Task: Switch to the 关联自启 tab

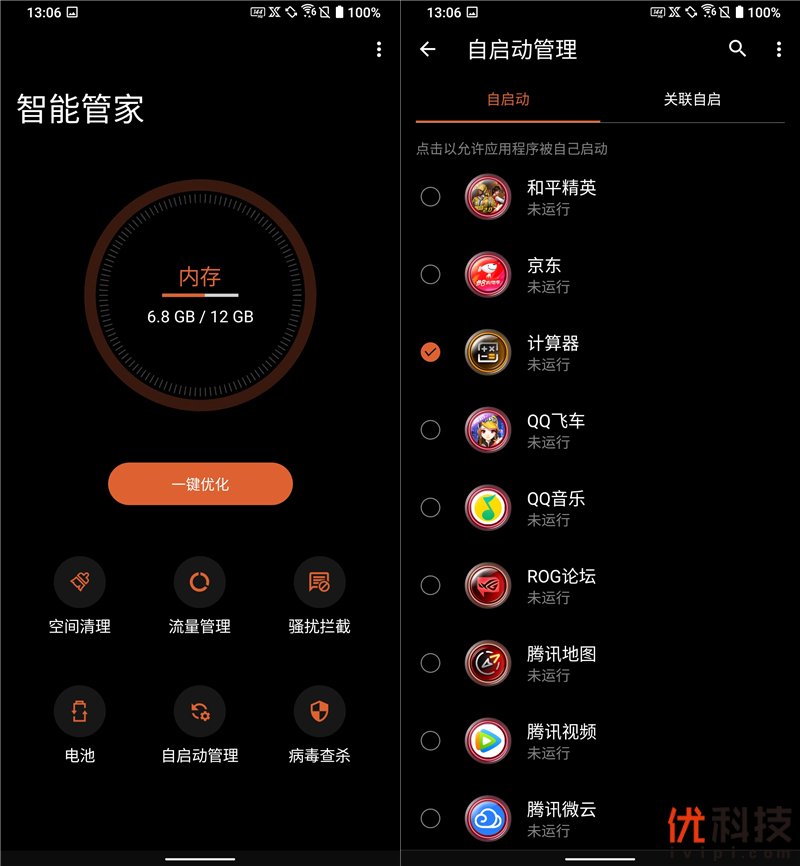Action: tap(692, 99)
